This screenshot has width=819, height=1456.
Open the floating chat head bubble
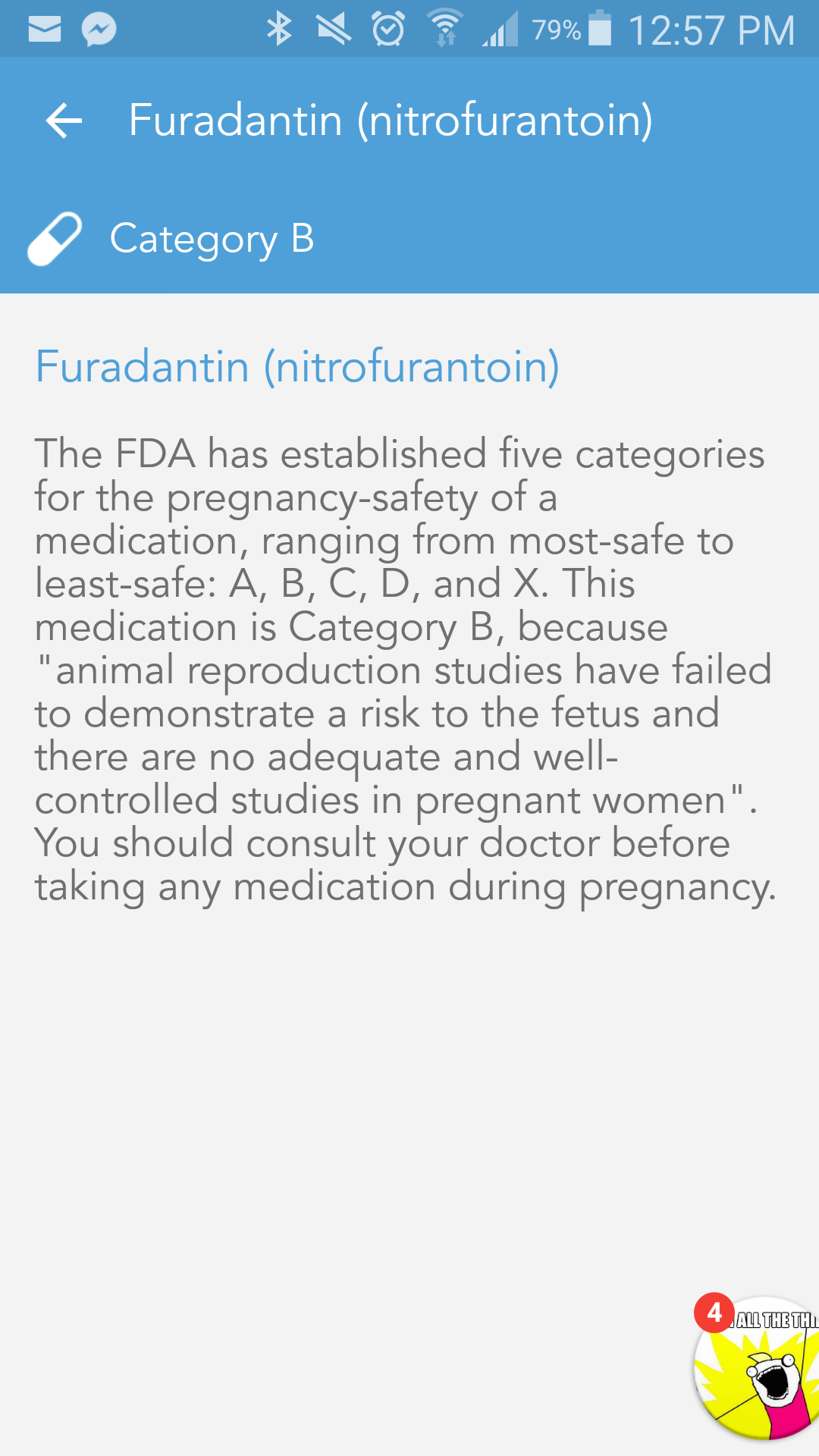[x=758, y=1369]
